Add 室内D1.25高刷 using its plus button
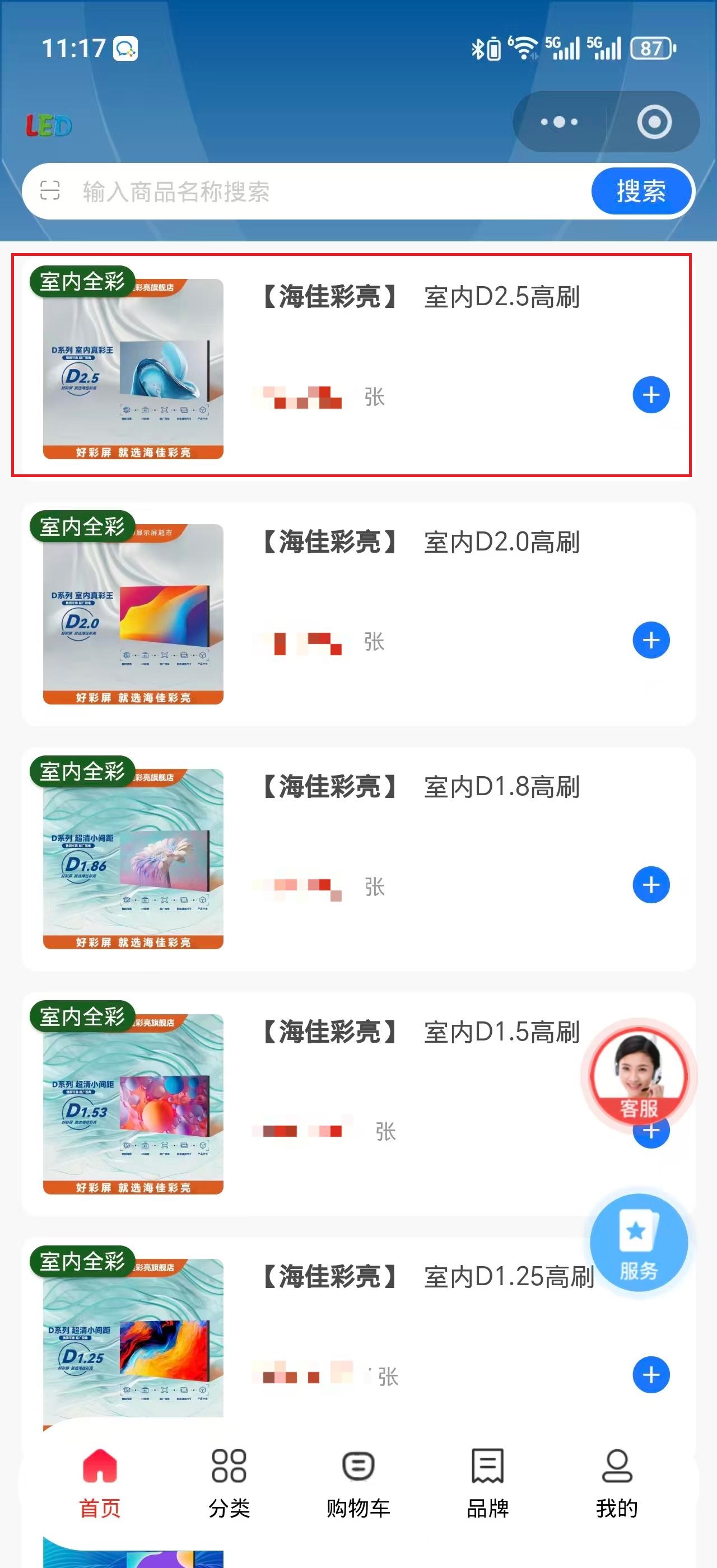This screenshot has height=1568, width=717. point(652,1374)
